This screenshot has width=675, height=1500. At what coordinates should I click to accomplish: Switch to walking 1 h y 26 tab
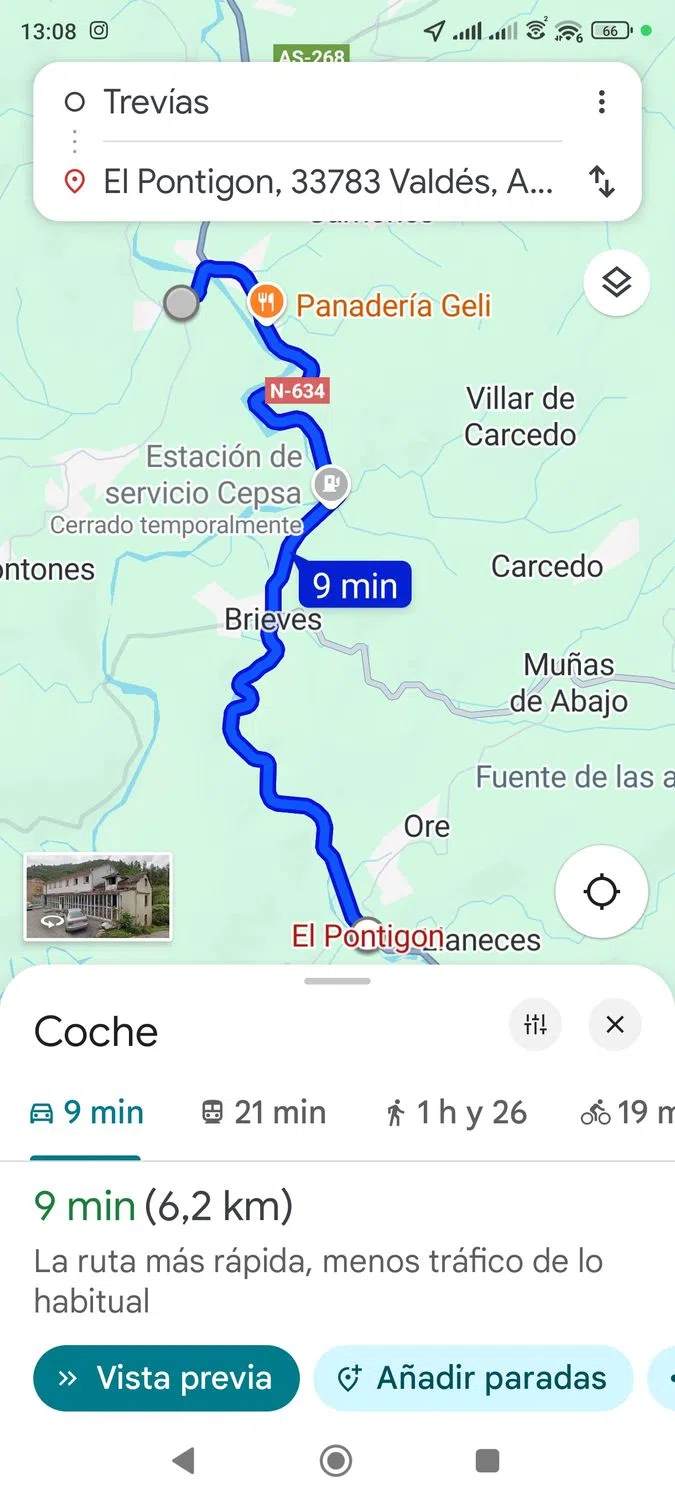[x=456, y=1113]
